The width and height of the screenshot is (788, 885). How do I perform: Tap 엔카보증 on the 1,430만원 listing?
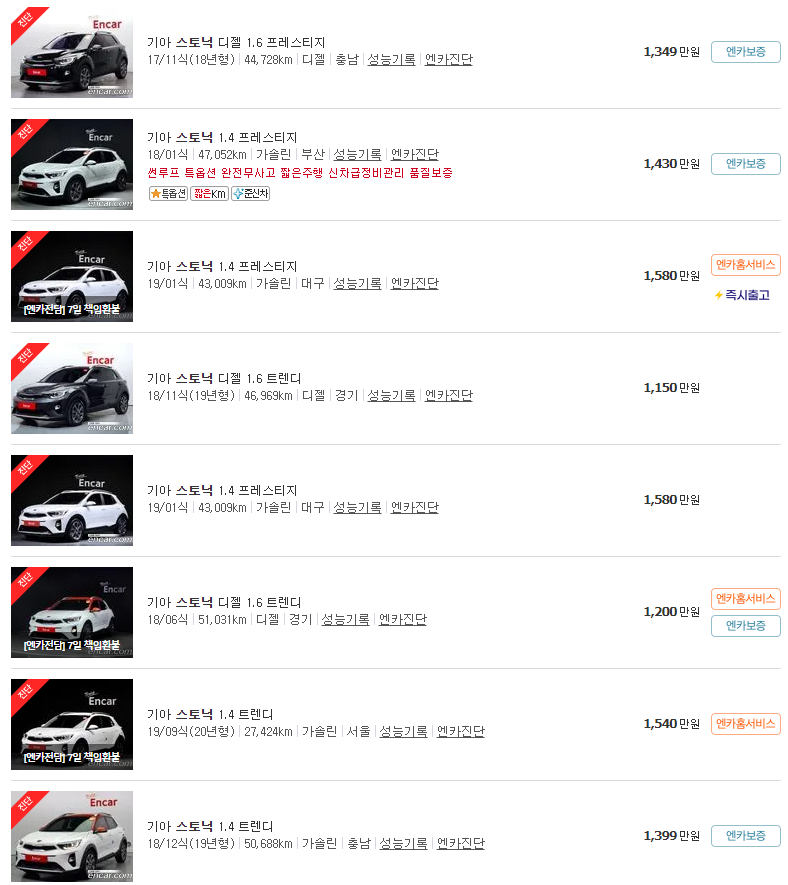[745, 164]
